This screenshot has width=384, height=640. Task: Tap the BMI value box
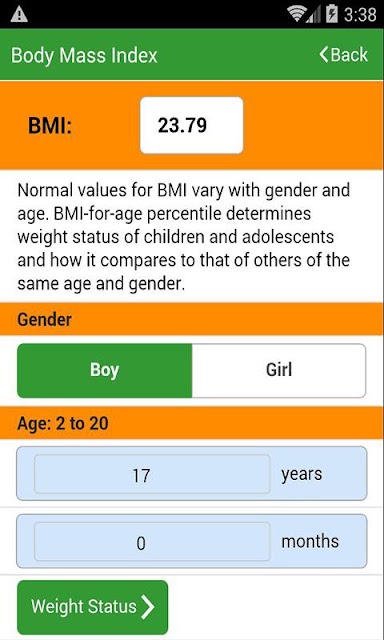tap(192, 125)
